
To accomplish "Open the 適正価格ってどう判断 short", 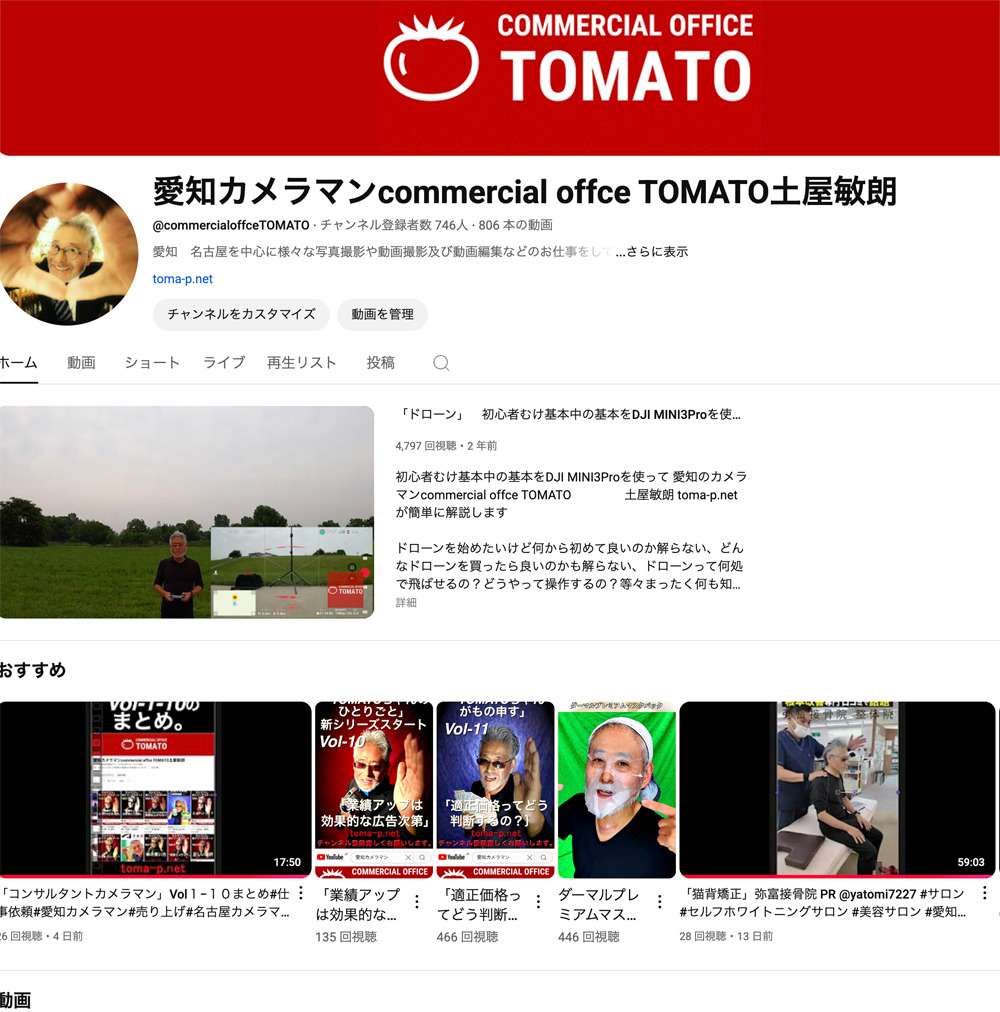I will click(495, 789).
